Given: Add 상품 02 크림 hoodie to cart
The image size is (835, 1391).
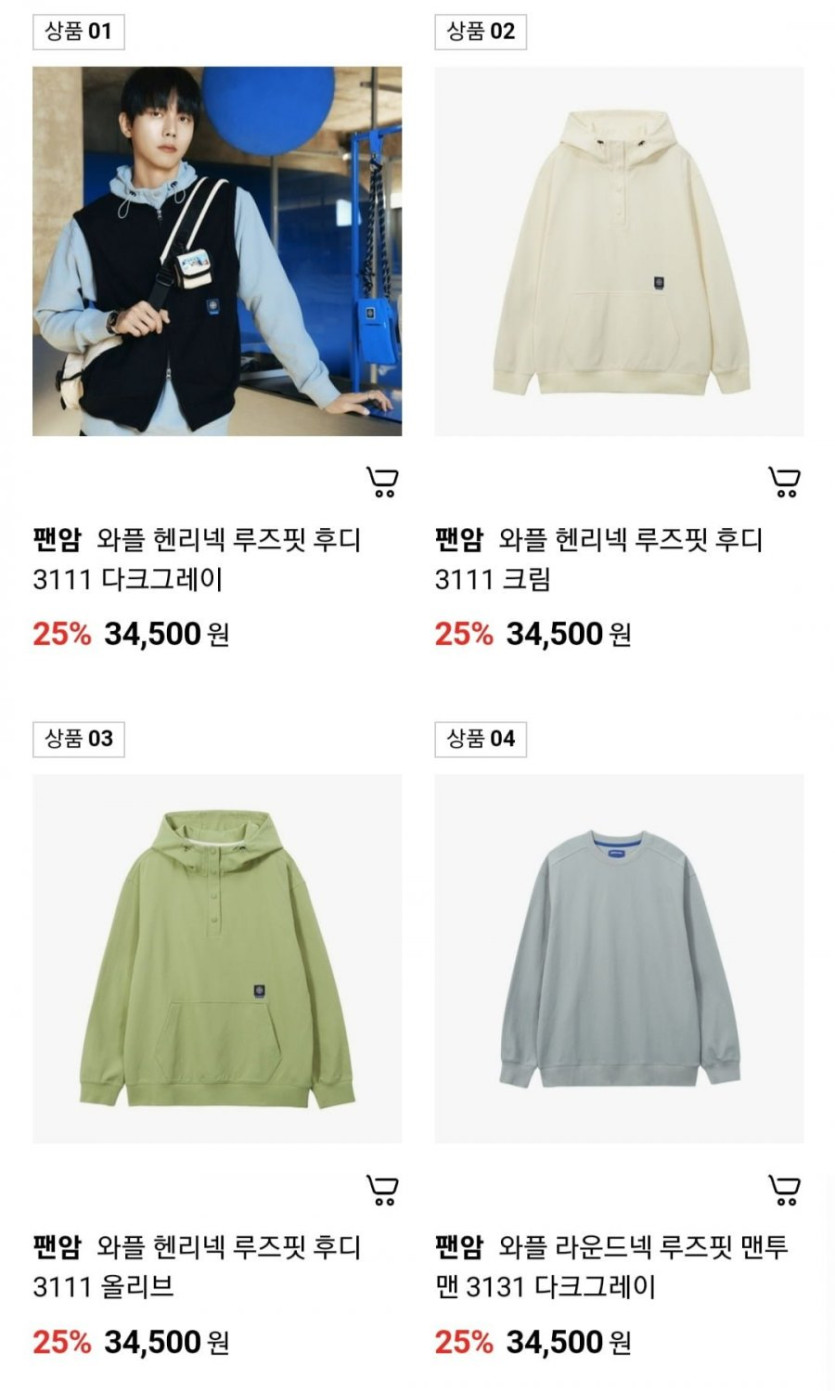Looking at the screenshot, I should 784,483.
